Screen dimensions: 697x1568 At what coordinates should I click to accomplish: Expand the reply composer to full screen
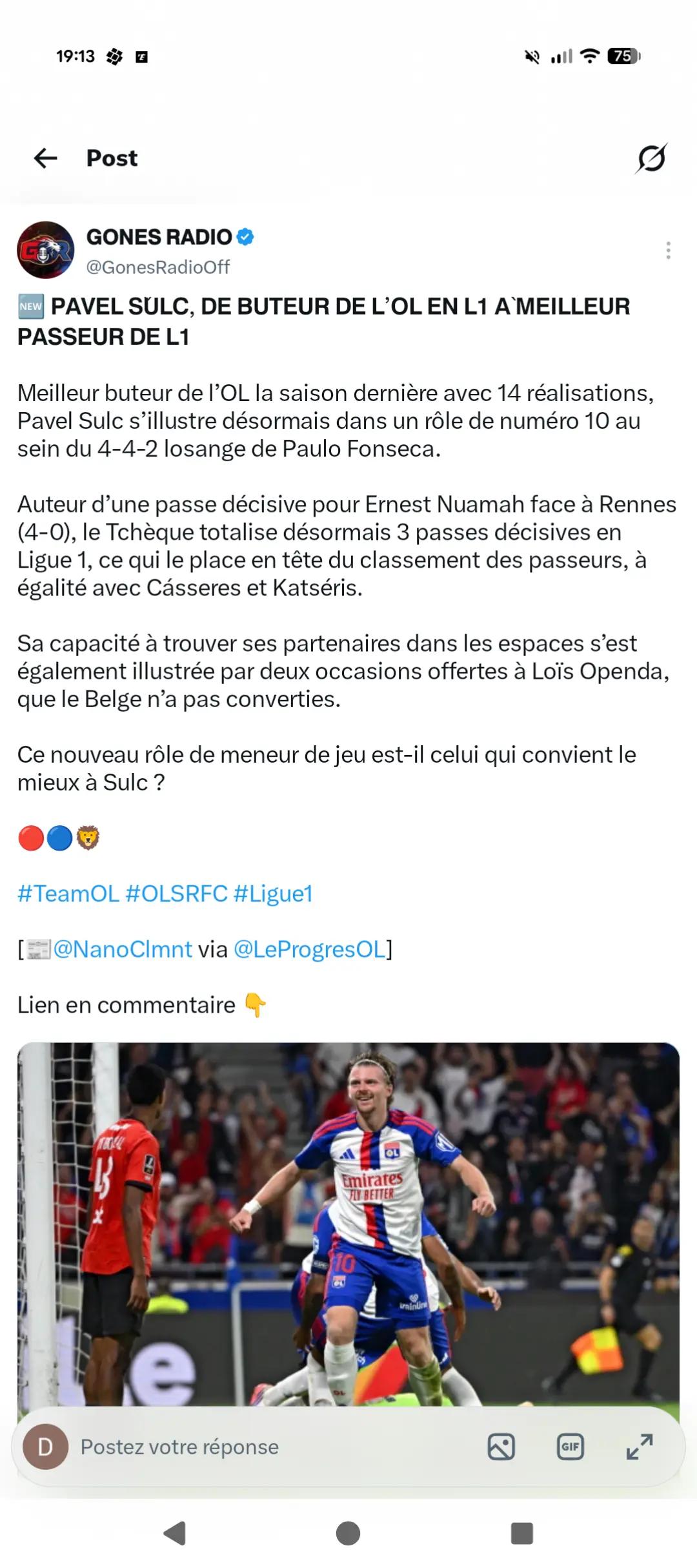[640, 1447]
